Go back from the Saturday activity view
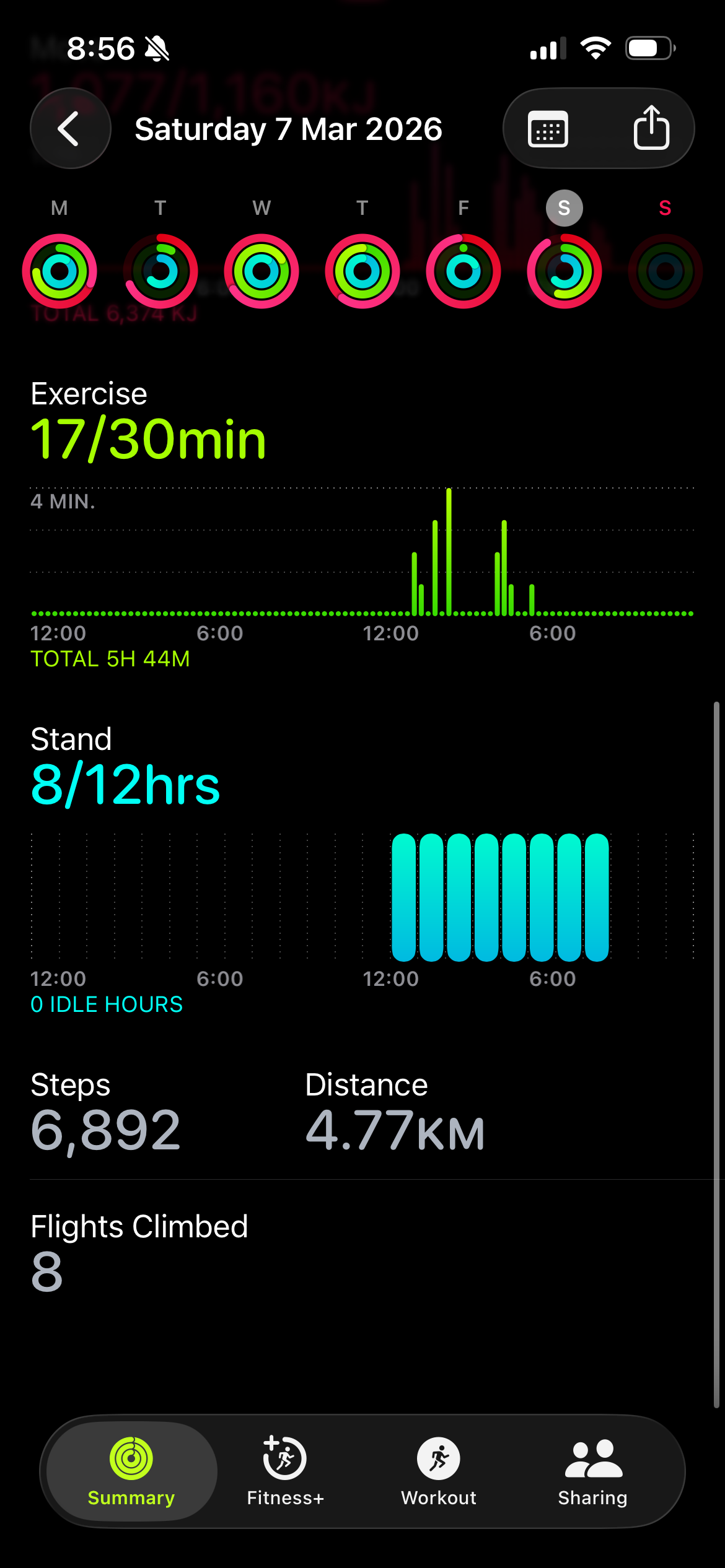The height and width of the screenshot is (1568, 725). click(70, 128)
